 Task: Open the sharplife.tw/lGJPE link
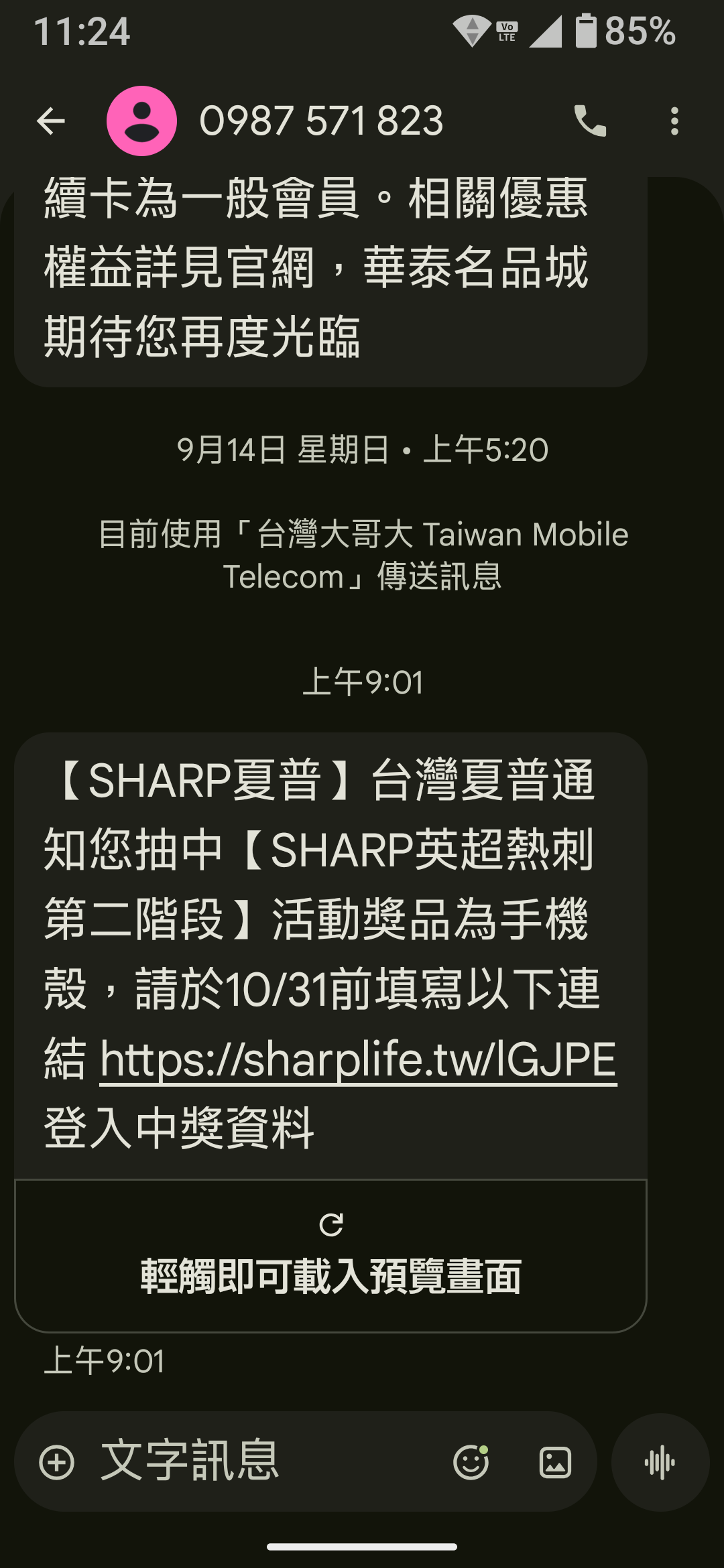coord(358,1060)
